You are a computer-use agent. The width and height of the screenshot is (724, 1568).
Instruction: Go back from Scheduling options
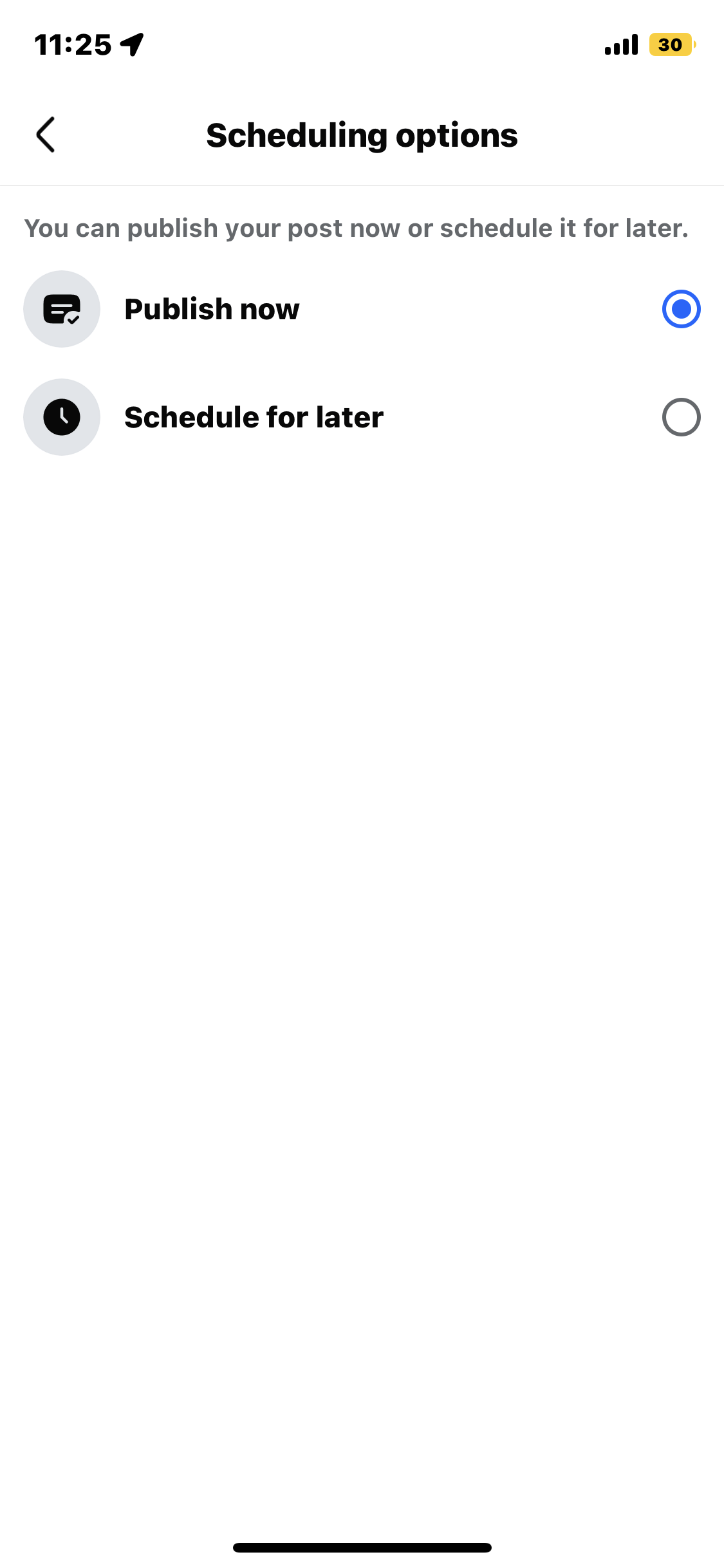click(x=46, y=135)
